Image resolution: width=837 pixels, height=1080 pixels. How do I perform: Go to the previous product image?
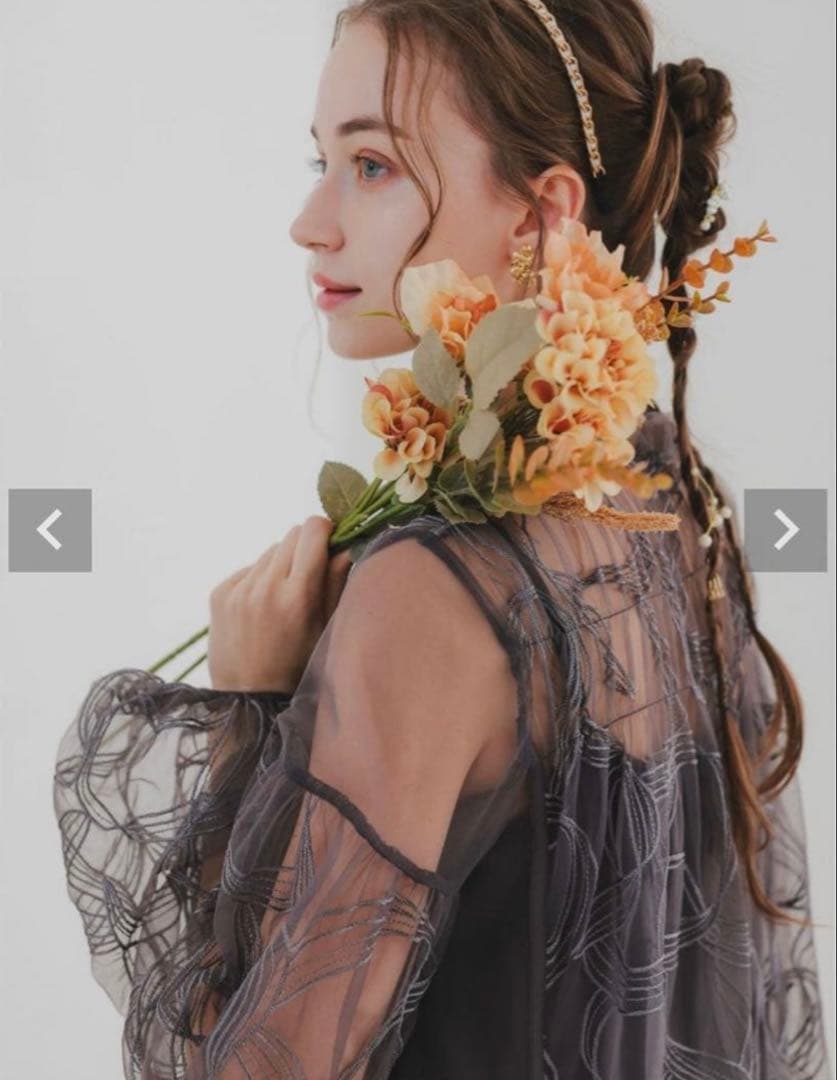click(x=50, y=530)
